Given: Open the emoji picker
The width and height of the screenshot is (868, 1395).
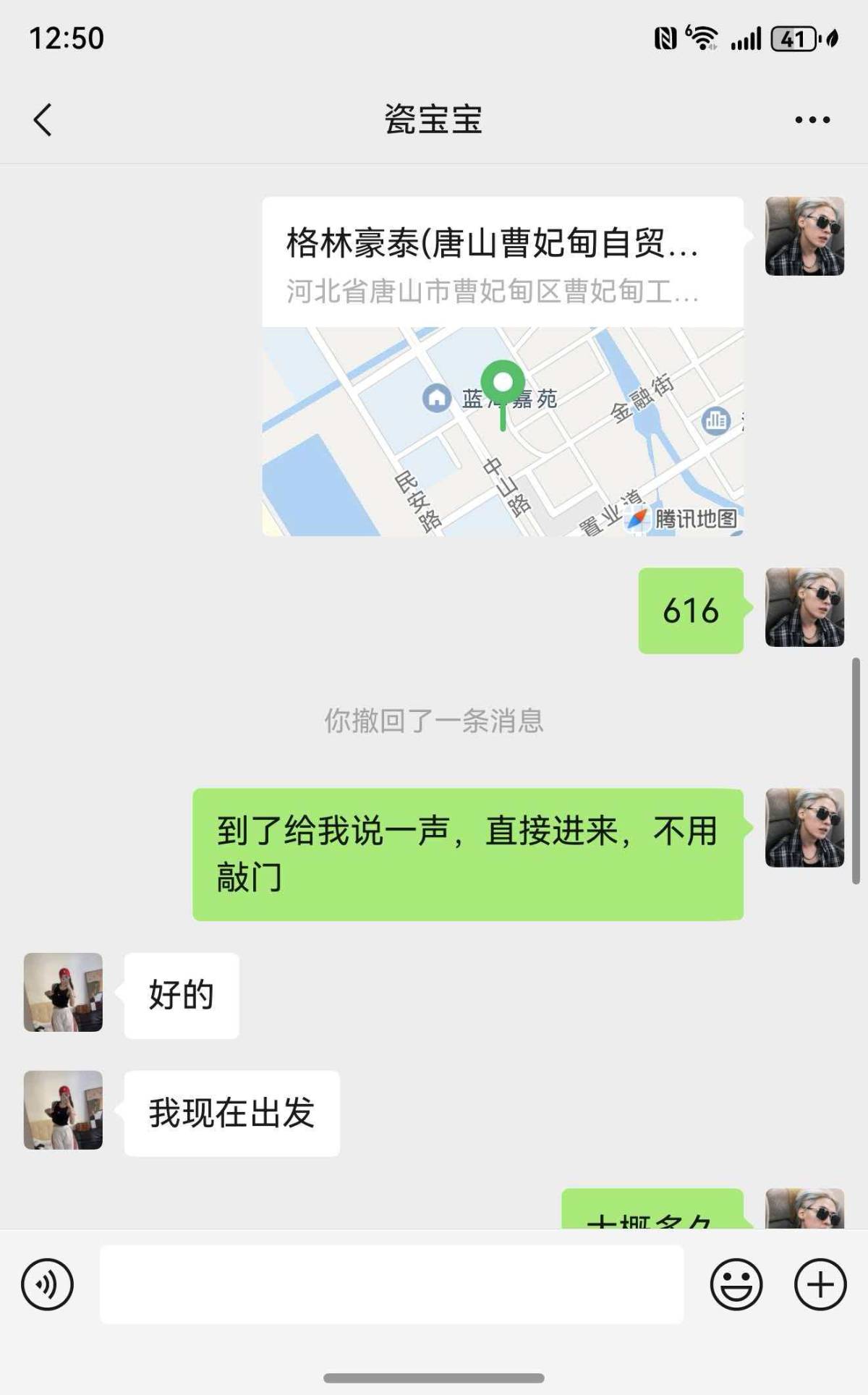Looking at the screenshot, I should click(736, 1284).
